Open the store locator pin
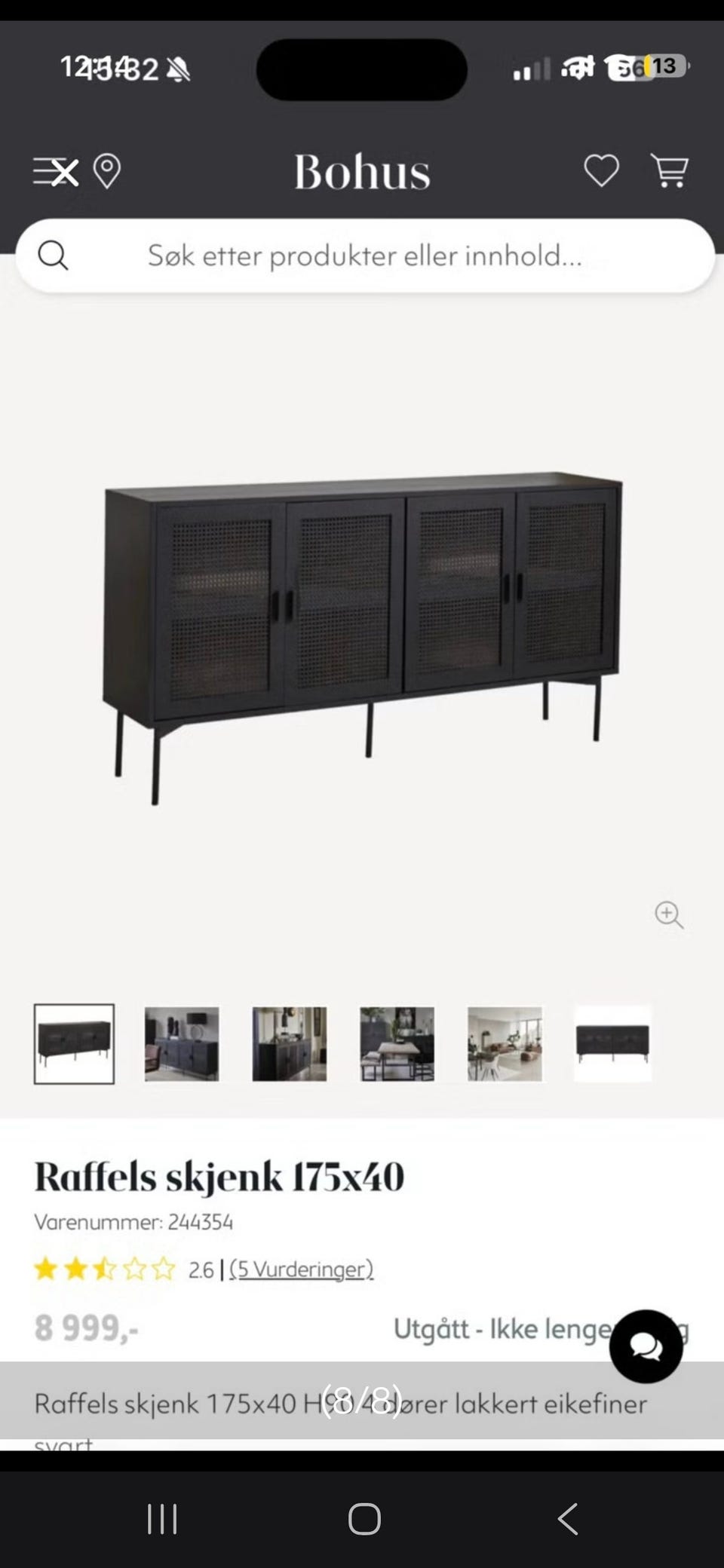Viewport: 724px width, 1568px height. (106, 171)
